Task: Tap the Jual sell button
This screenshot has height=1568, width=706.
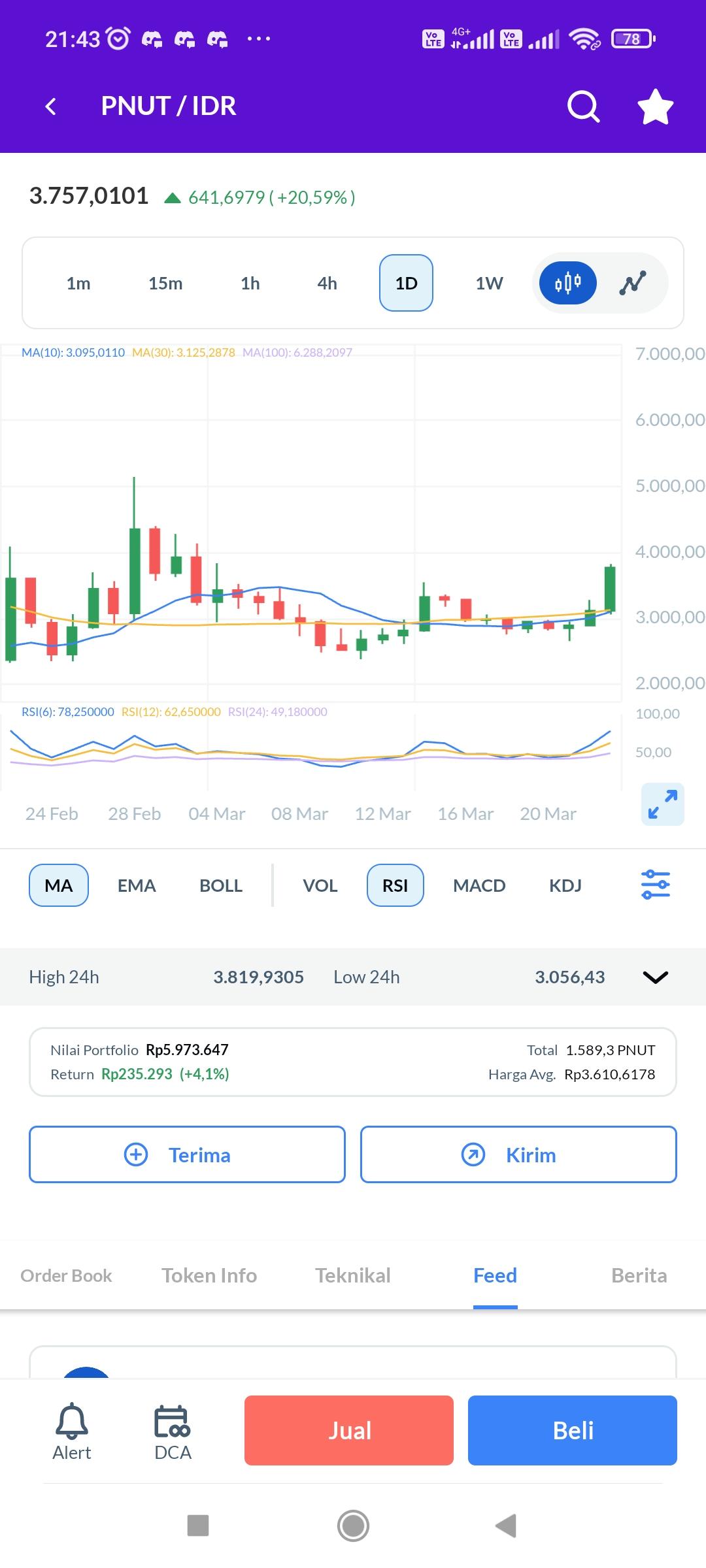Action: (349, 1430)
